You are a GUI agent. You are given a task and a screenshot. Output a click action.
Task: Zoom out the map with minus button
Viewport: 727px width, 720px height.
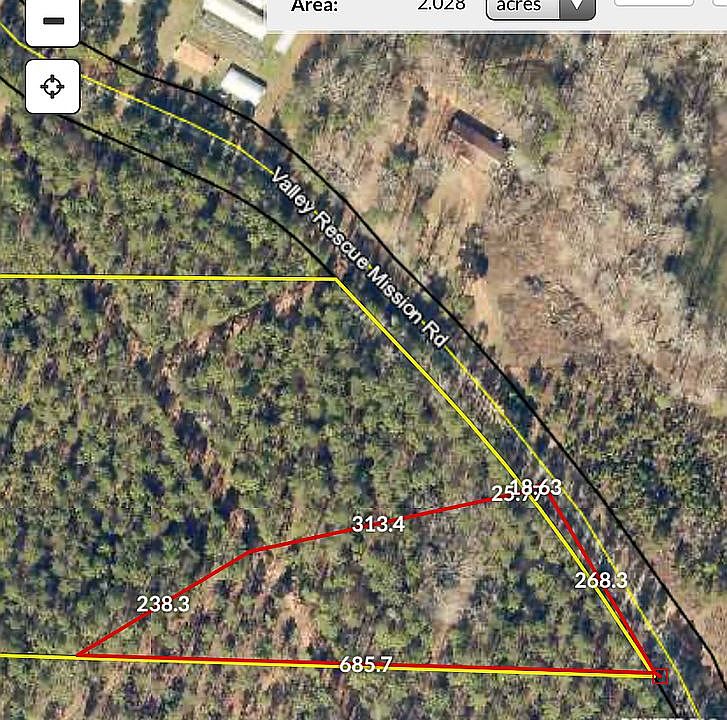pos(52,20)
